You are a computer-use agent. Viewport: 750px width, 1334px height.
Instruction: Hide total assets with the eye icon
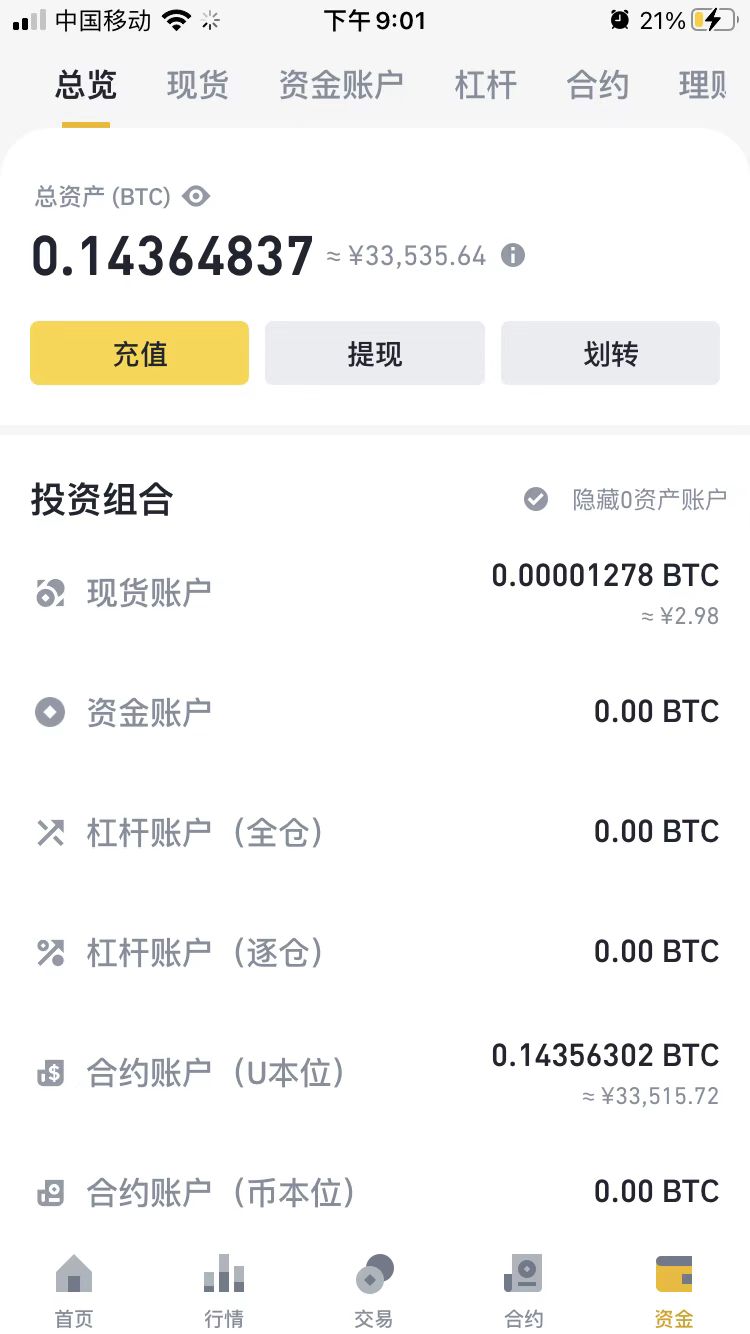coord(196,196)
